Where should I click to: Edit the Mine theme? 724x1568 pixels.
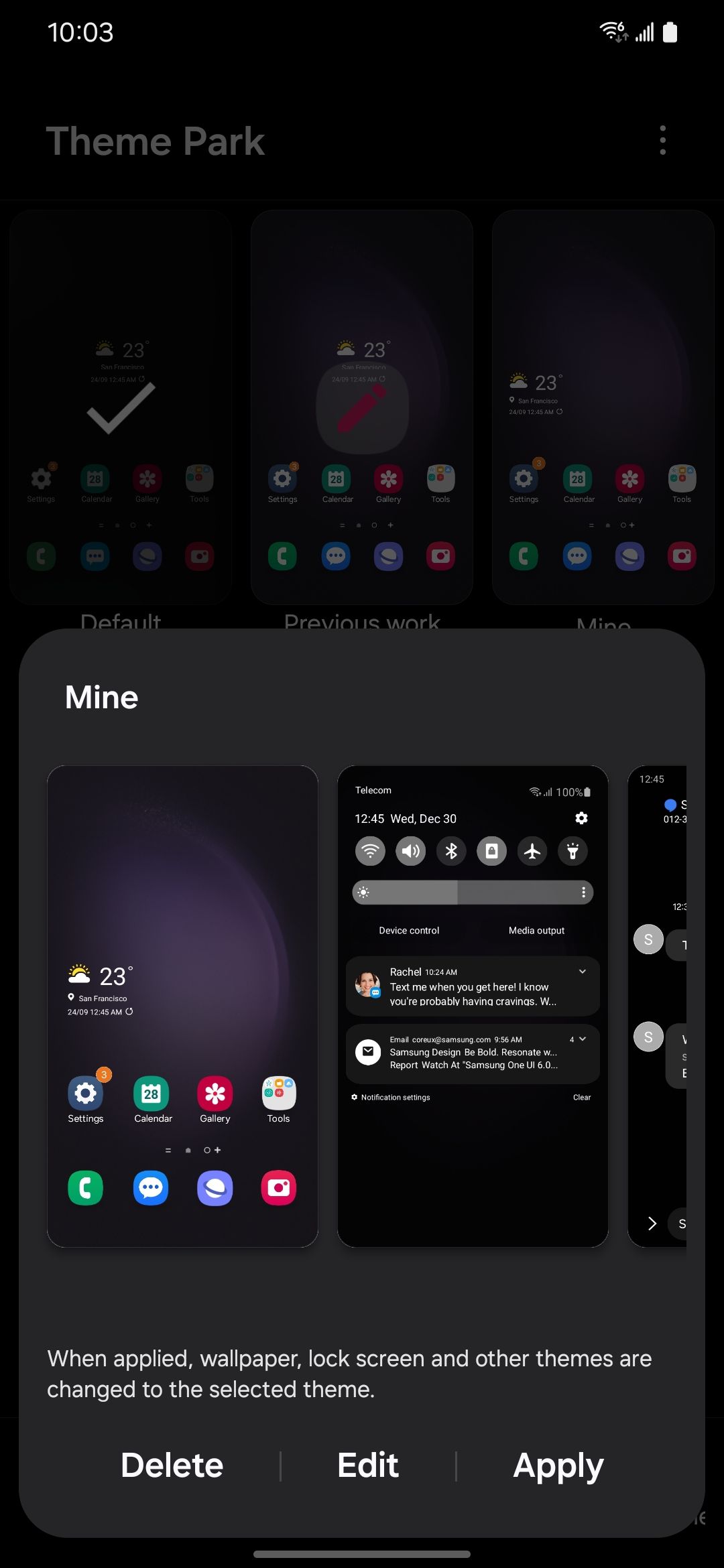point(368,1465)
